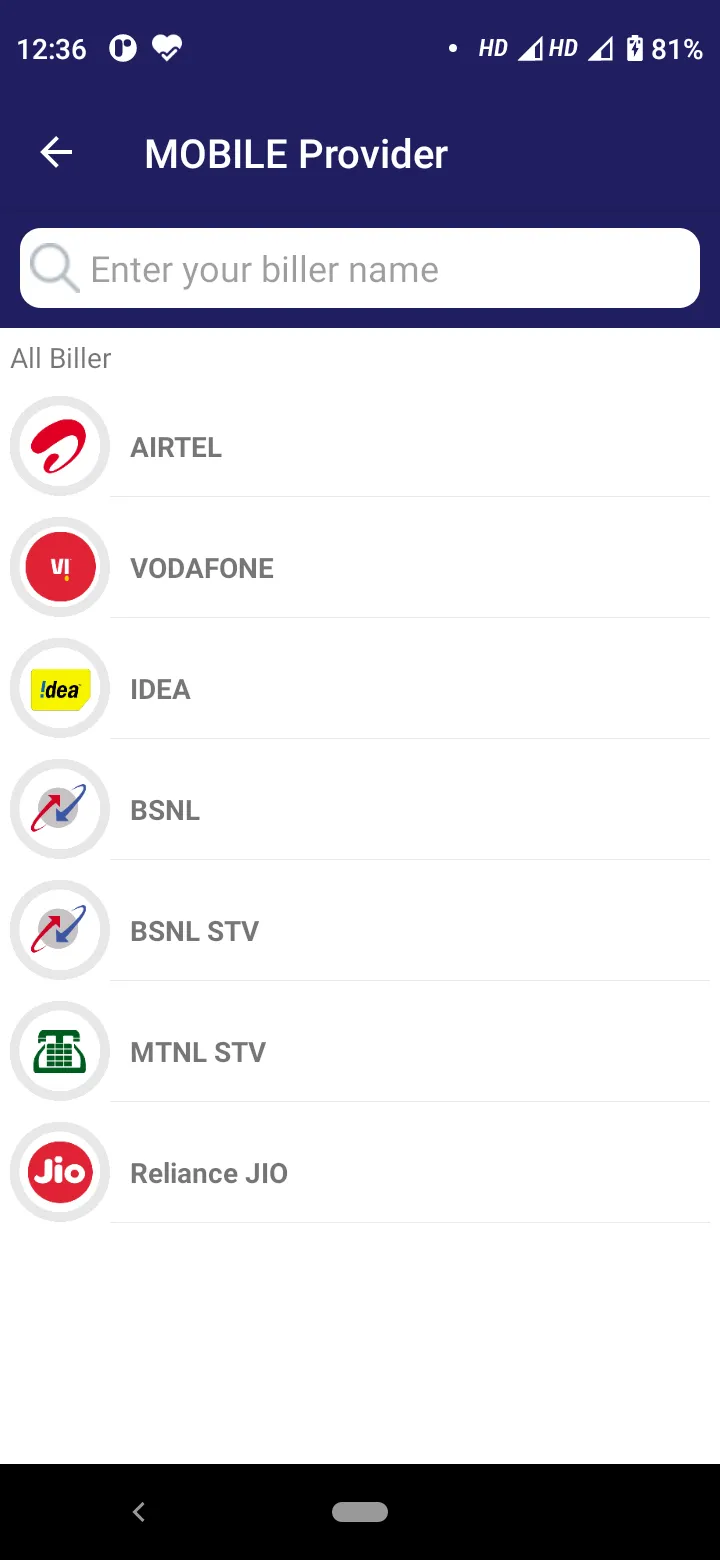Select the AIRTEL provider logo

59,446
